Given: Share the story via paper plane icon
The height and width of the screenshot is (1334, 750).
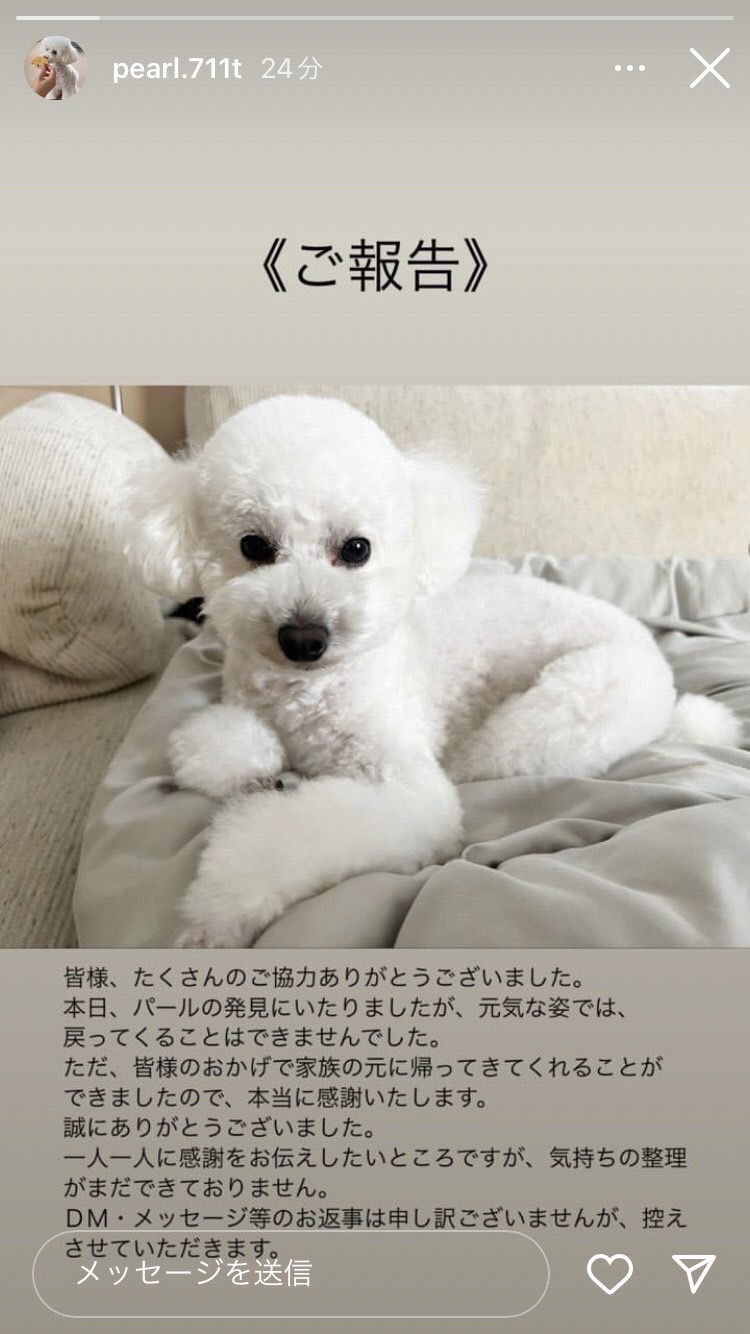Looking at the screenshot, I should 694,1273.
